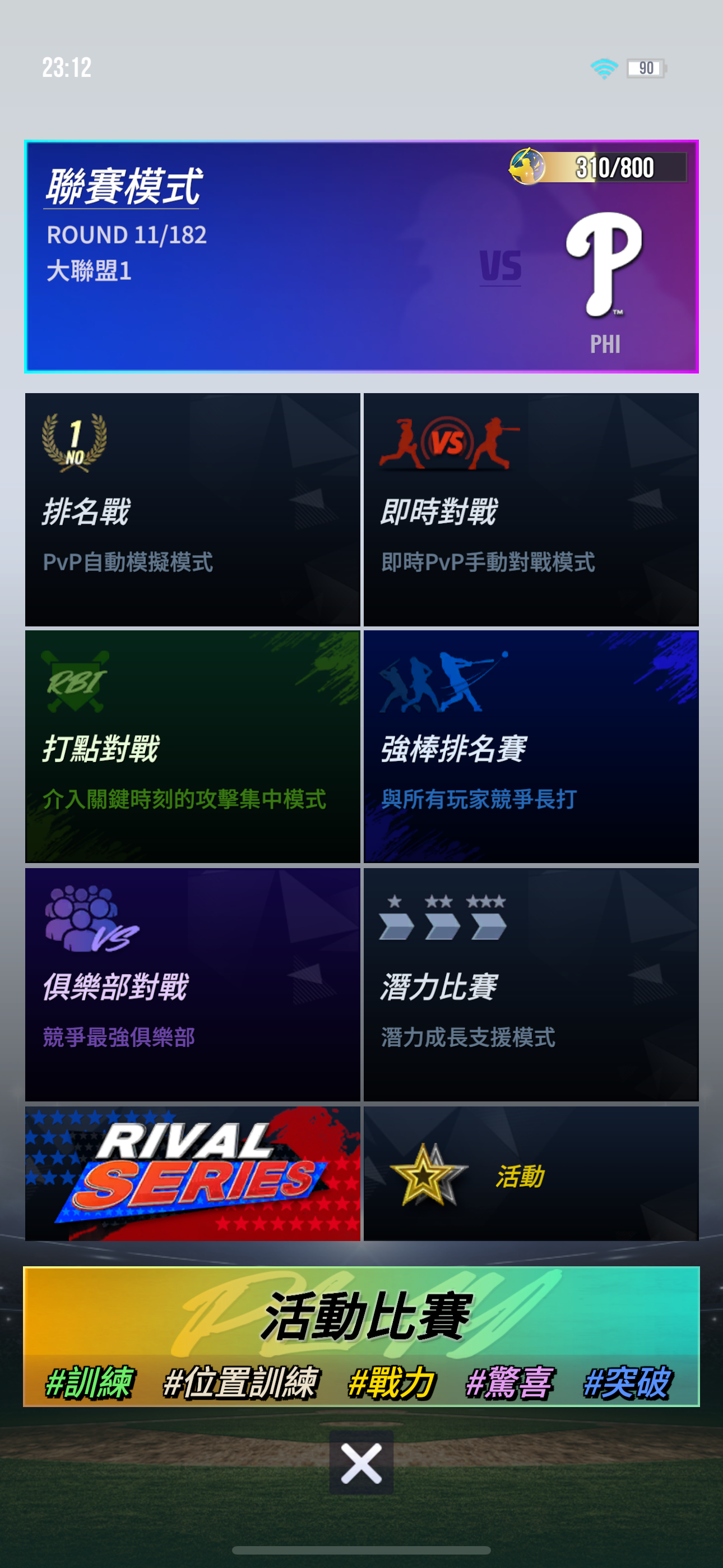Enter 排名戰 ranked battle mode
723x1568 pixels.
pyautogui.click(x=192, y=509)
